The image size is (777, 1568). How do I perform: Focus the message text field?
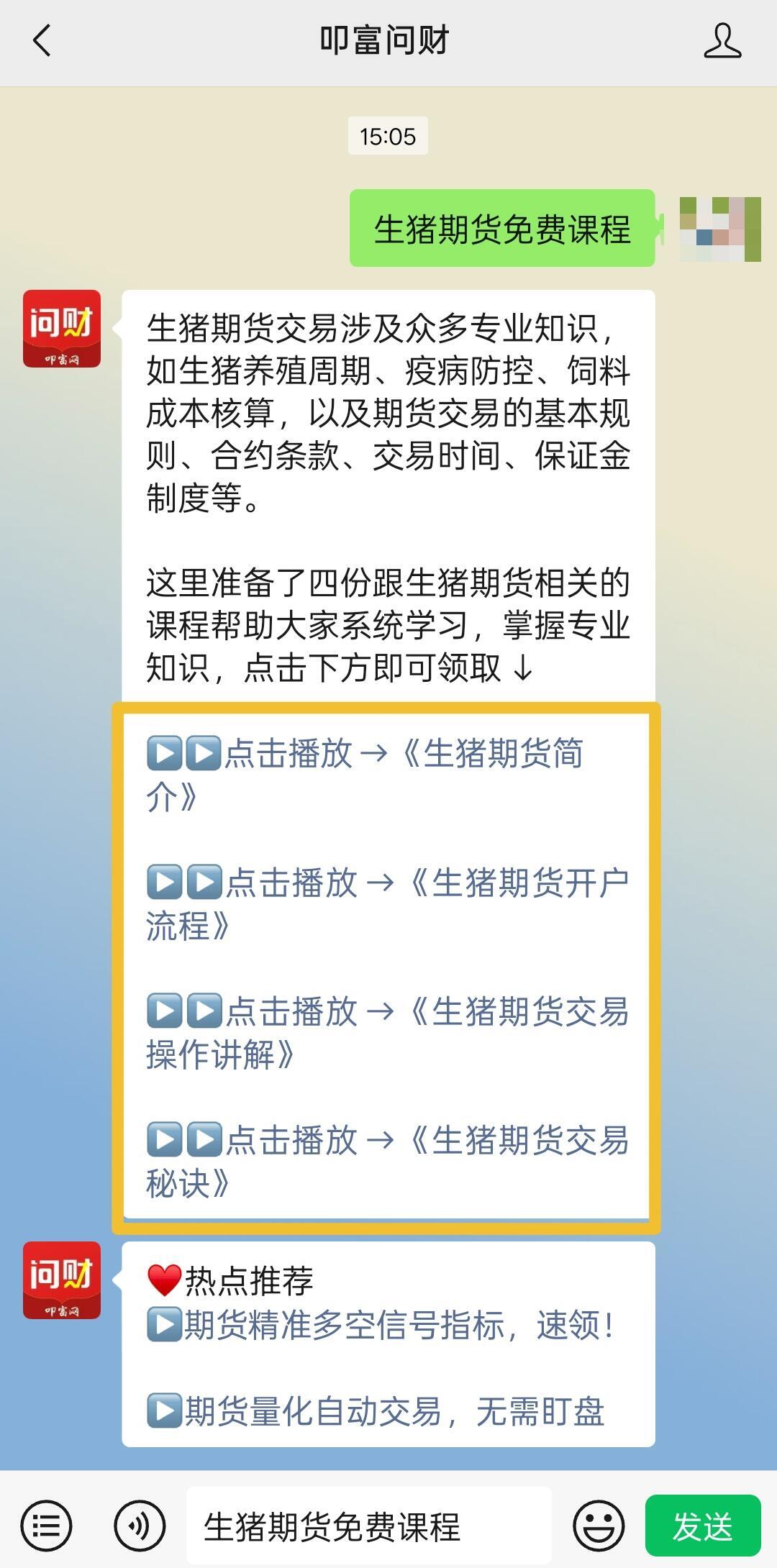[368, 1526]
